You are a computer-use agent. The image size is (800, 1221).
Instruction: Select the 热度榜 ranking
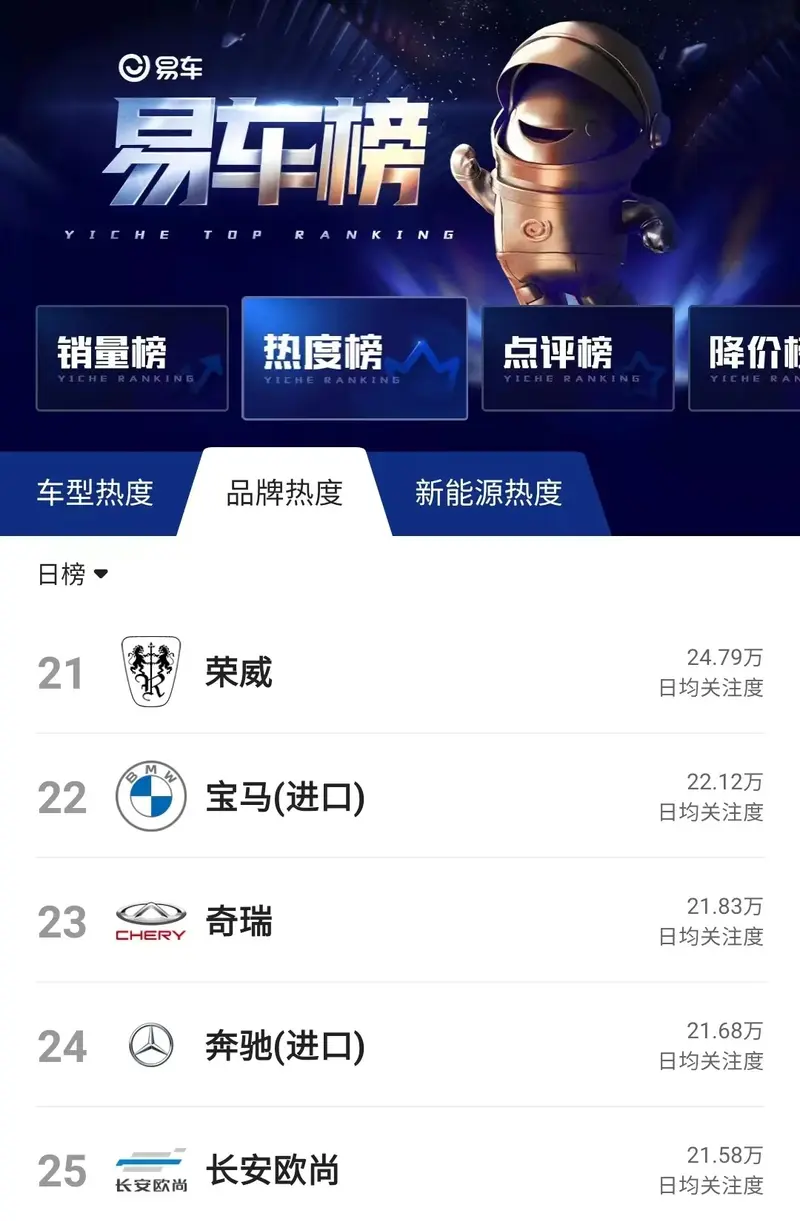354,358
